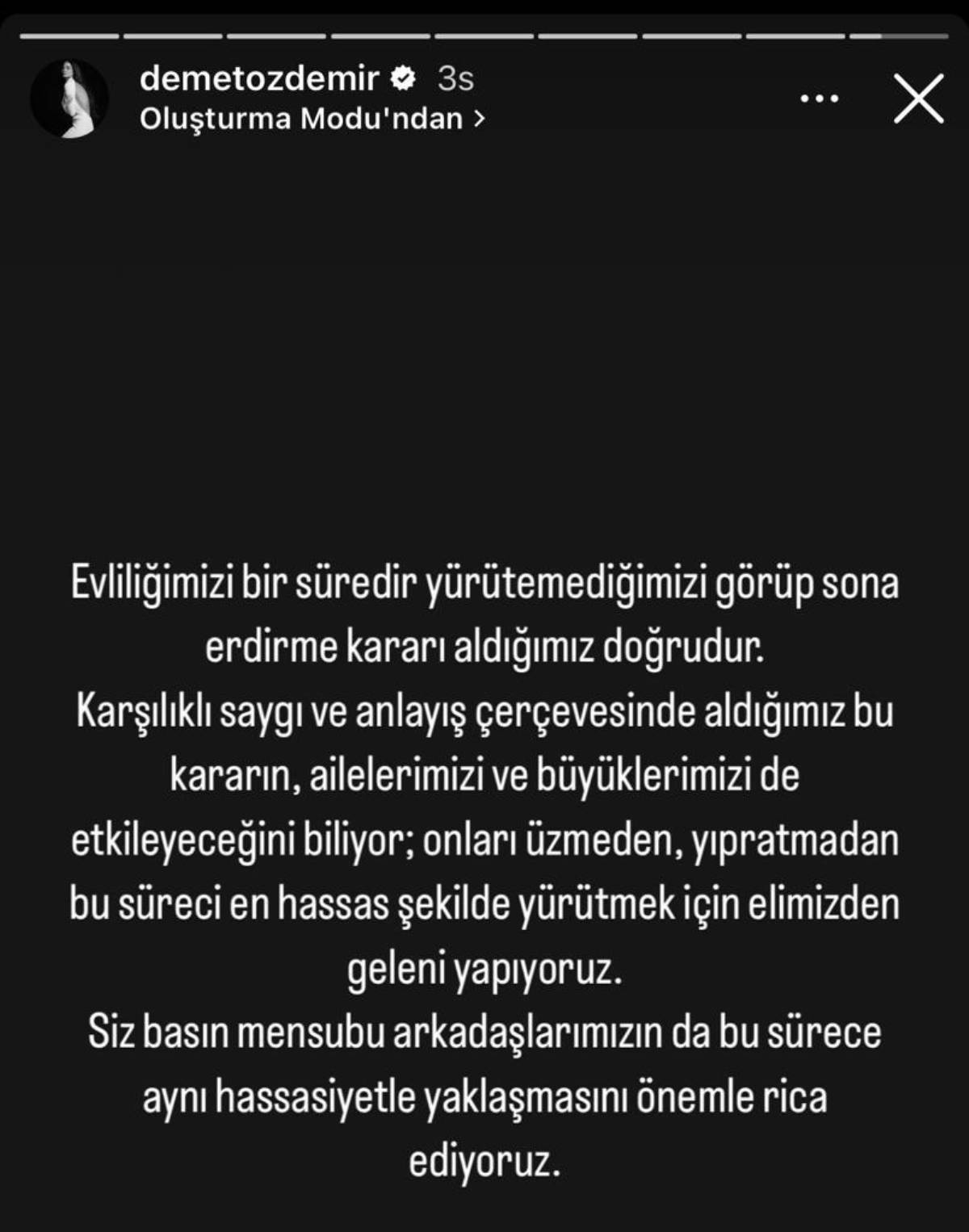Tap the demetozdemir username
Screen dimensions: 969x1232
258,78
